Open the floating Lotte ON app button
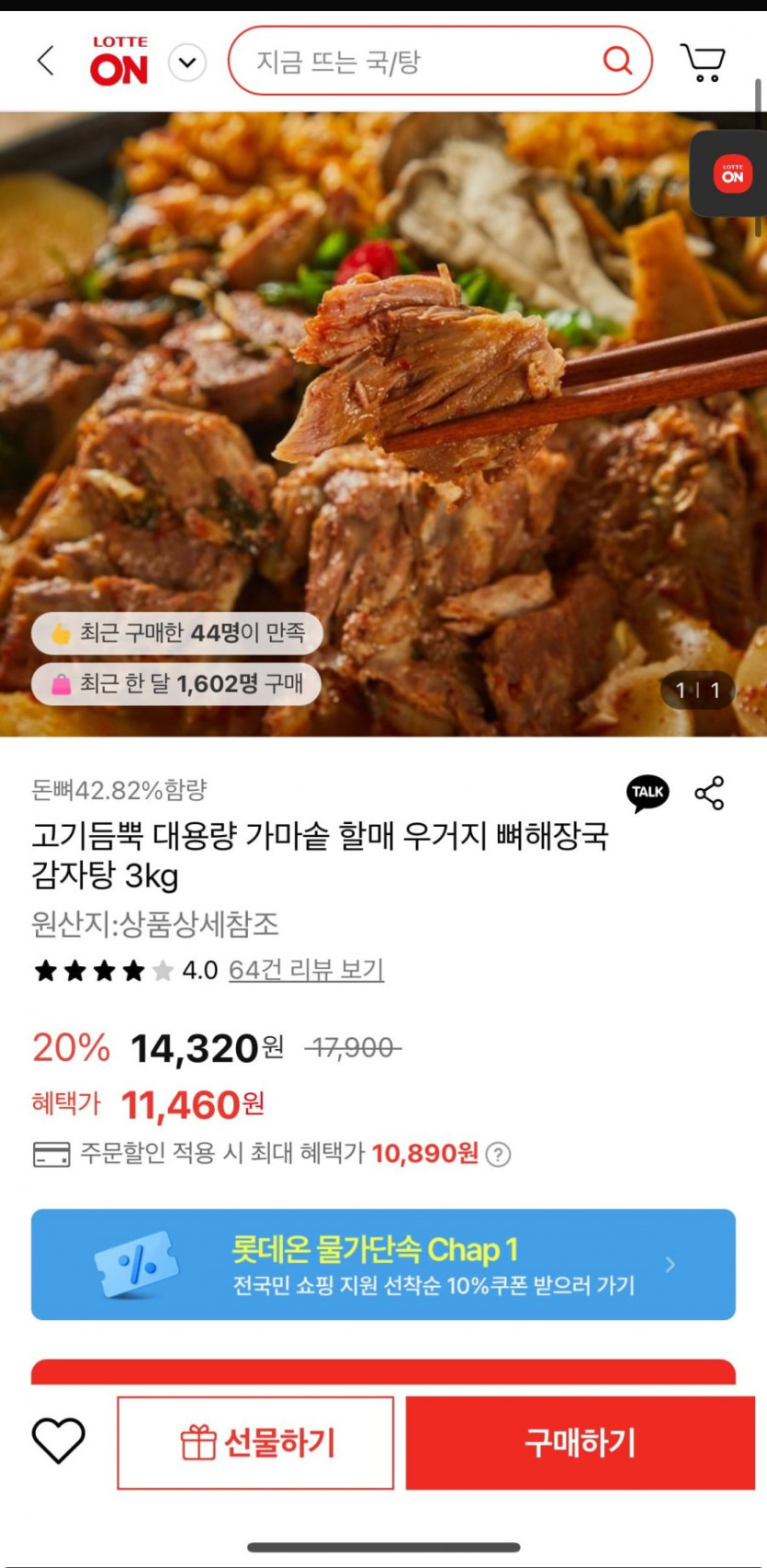 click(x=732, y=174)
